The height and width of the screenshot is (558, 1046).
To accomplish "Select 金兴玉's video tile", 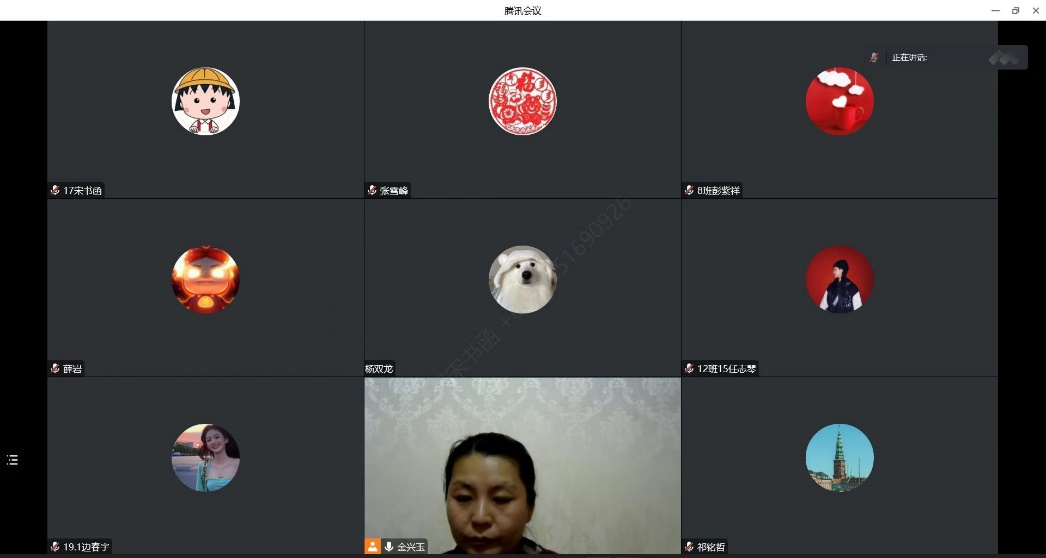I will point(522,465).
